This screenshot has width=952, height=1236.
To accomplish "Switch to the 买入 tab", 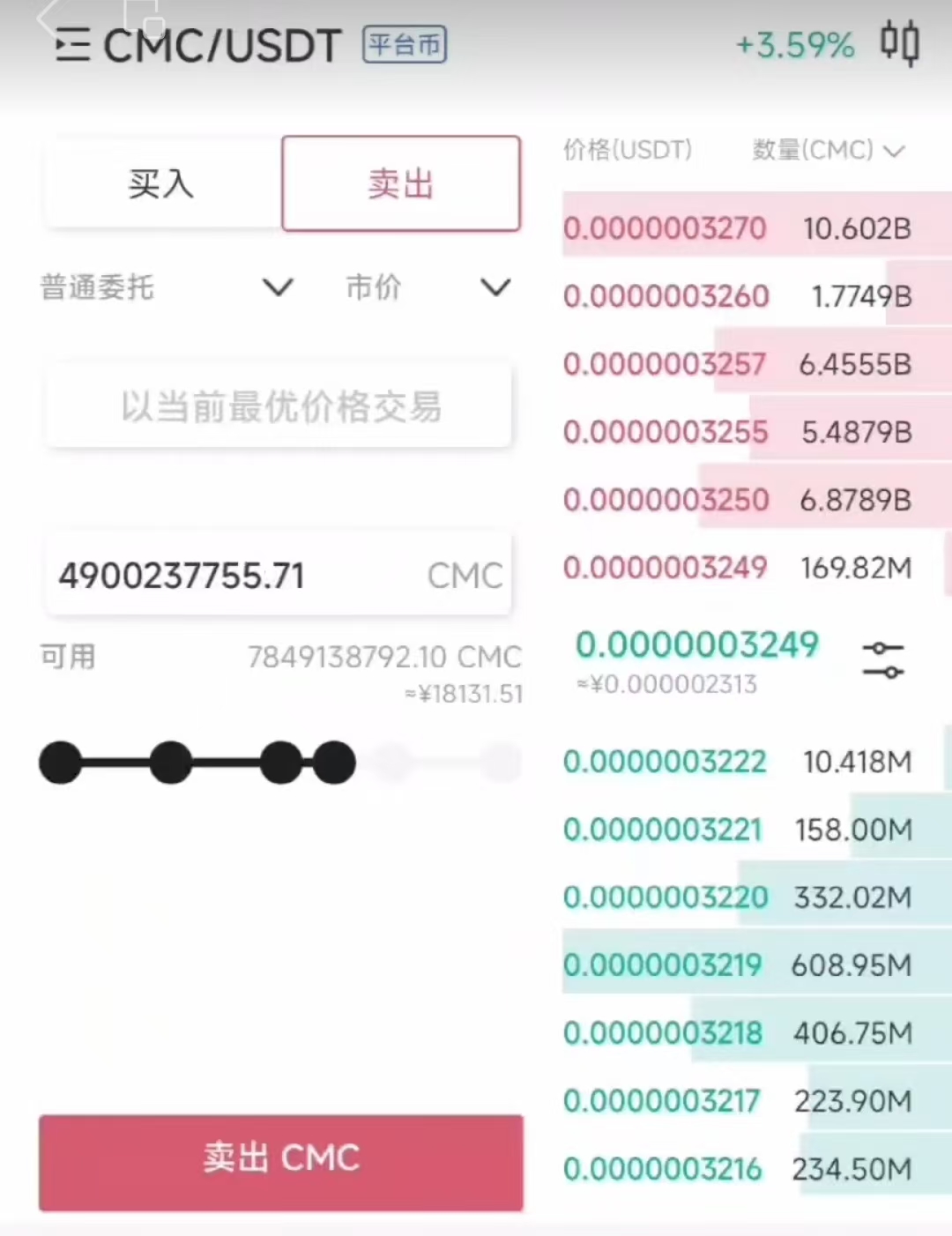I will (161, 184).
